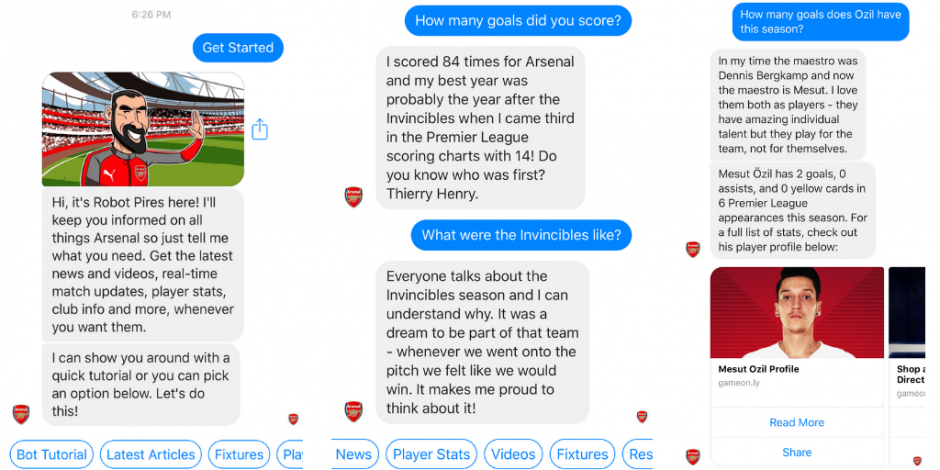Open the Mesut Ozil Profile card
This screenshot has width=940, height=470.
(796, 330)
